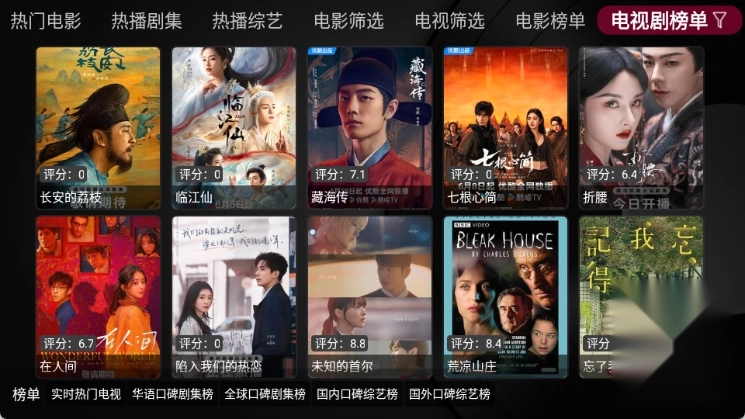This screenshot has width=745, height=419.
Task: Open the 电视筛选 tab
Action: 449,20
